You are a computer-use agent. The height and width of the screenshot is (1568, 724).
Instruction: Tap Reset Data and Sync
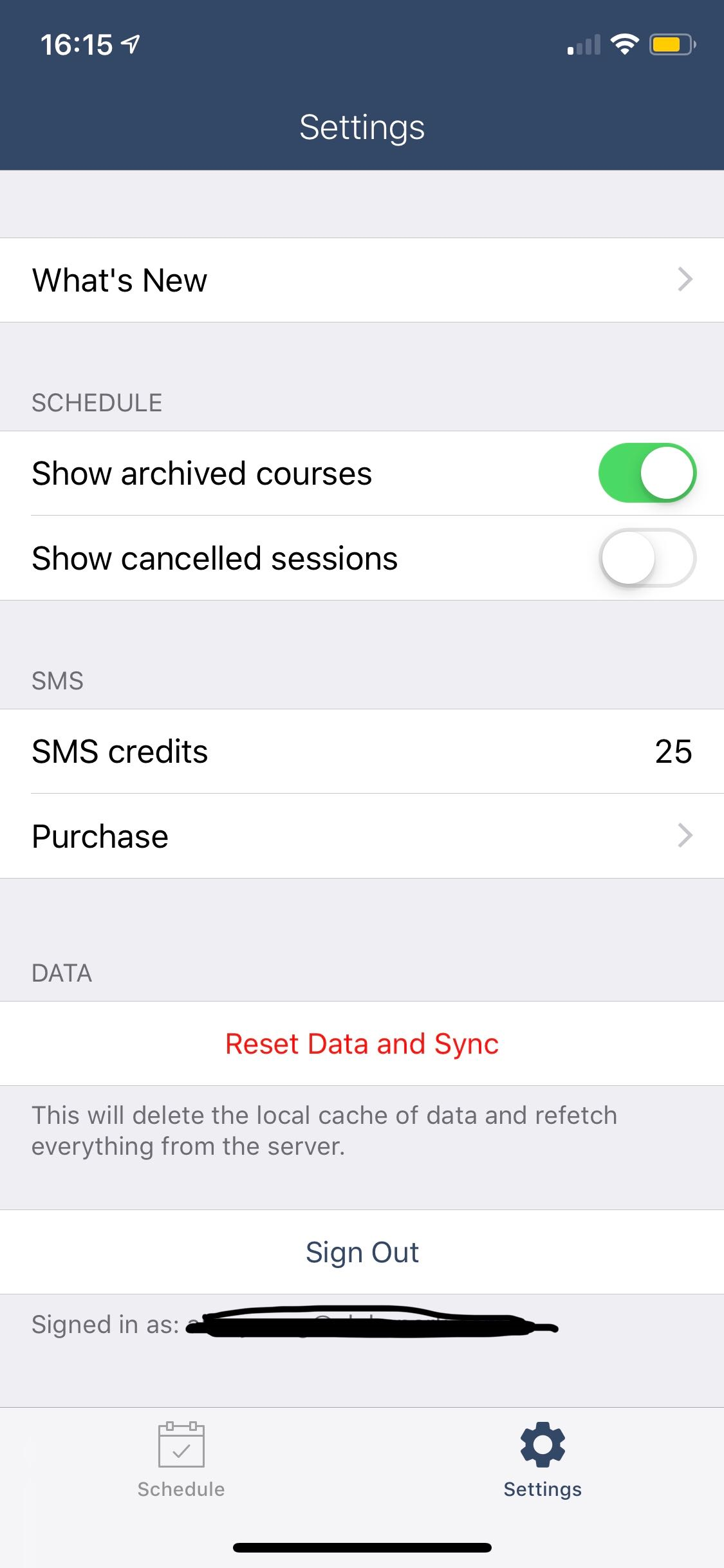(362, 1043)
